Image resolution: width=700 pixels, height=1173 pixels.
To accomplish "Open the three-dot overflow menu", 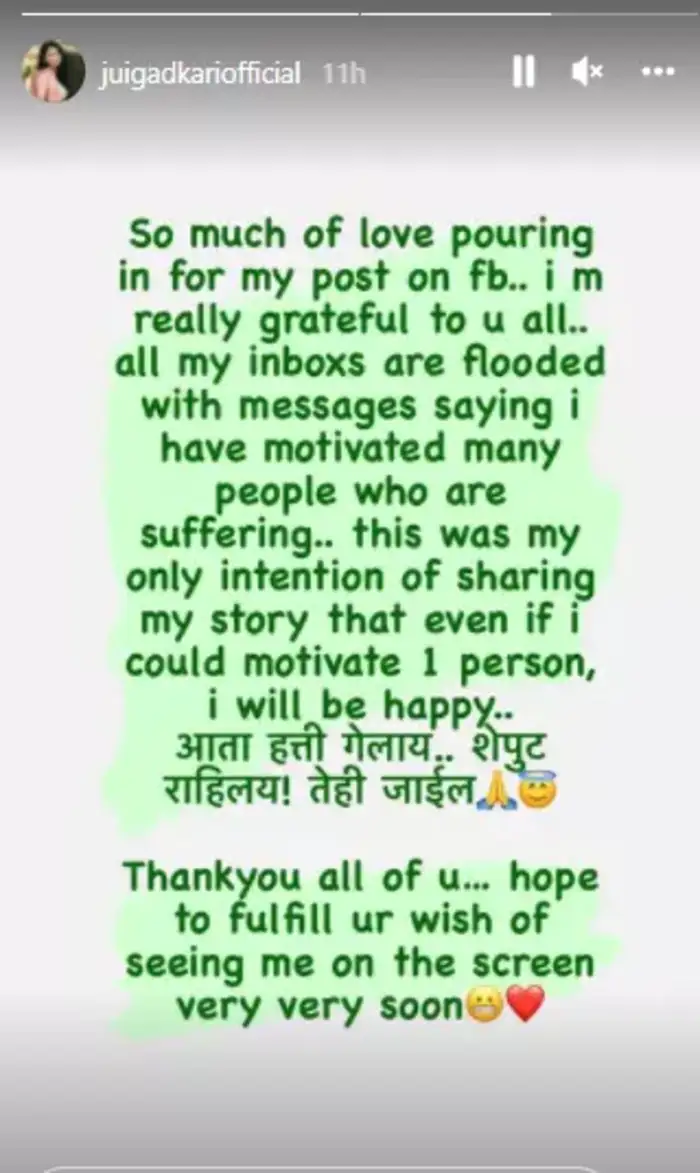I will [x=657, y=72].
